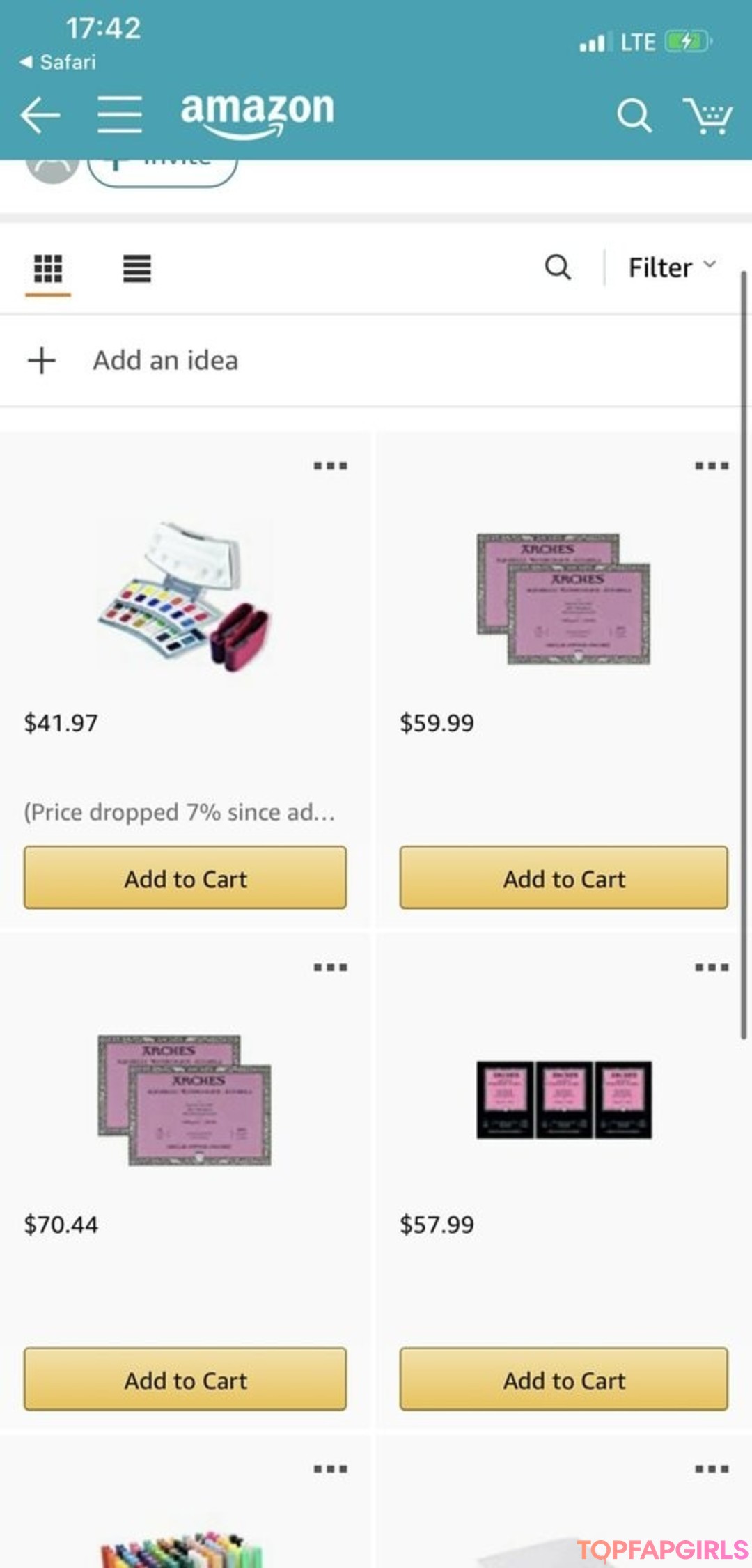Switch to grid view
This screenshot has width=752, height=1568.
click(48, 268)
